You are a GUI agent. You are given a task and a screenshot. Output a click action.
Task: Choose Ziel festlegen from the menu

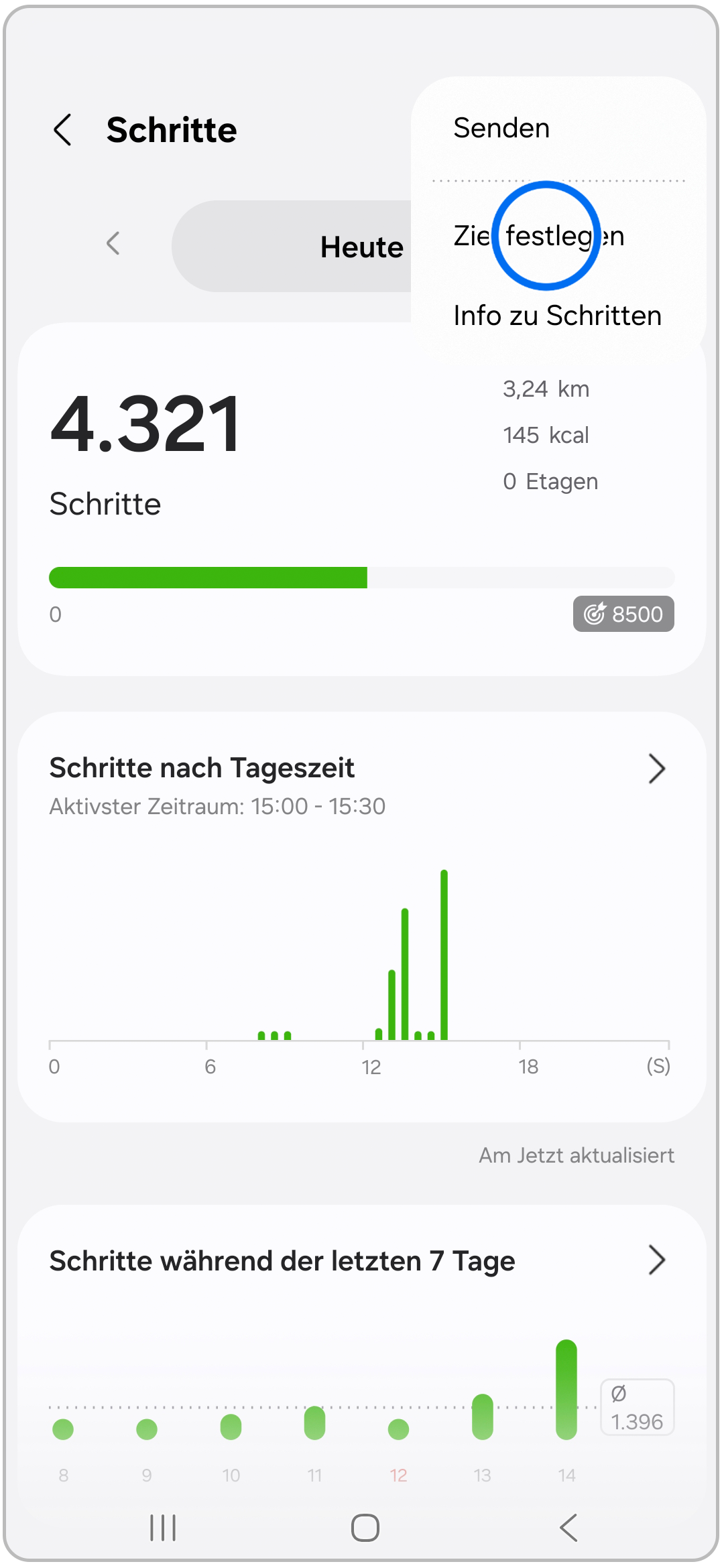click(539, 236)
